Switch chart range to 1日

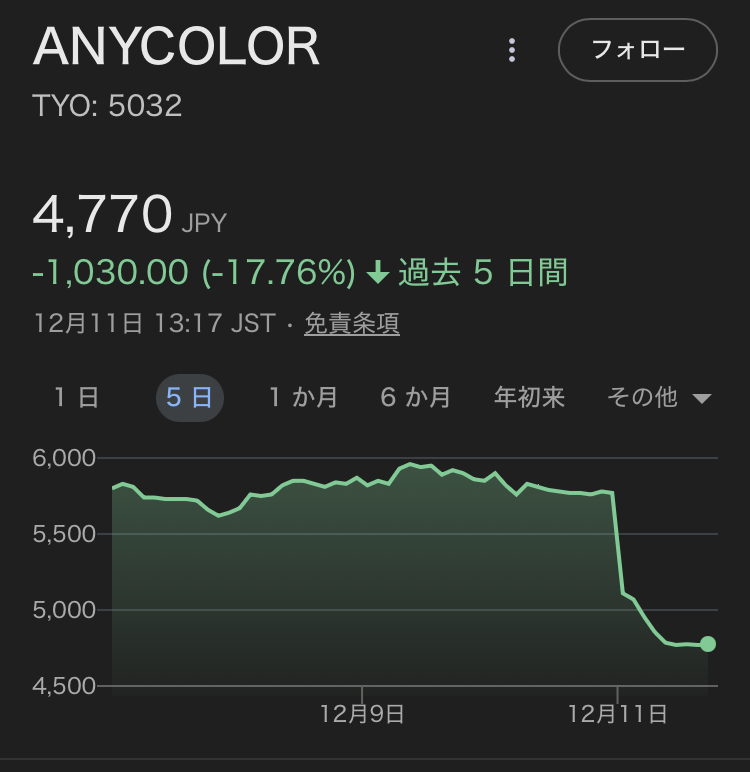click(76, 398)
